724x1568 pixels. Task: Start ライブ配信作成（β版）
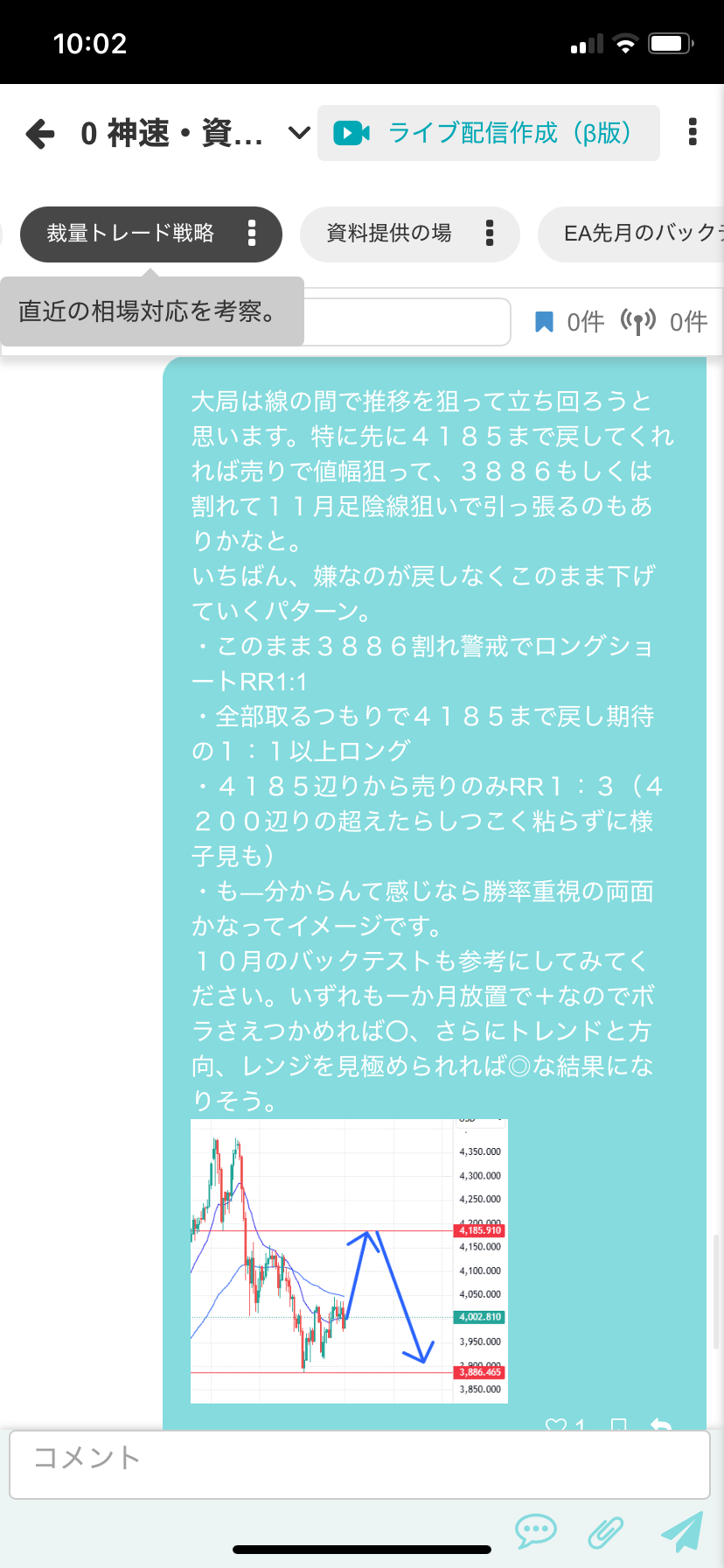488,133
